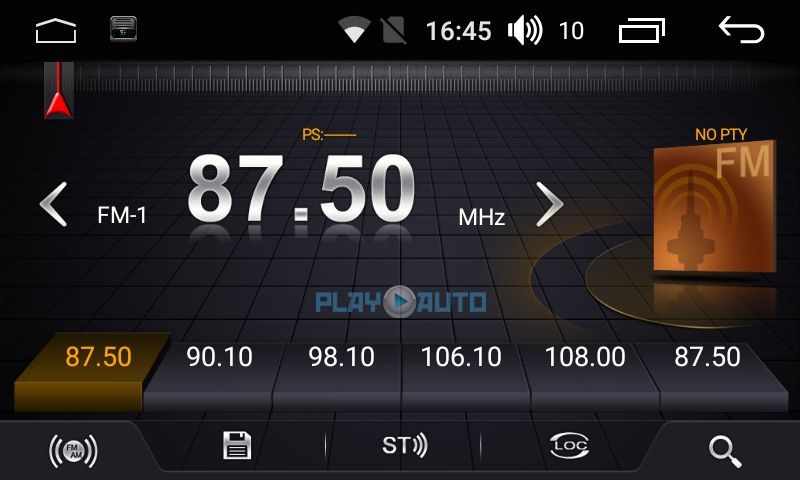The image size is (800, 480).
Task: Tune up with the right arrow
Action: pyautogui.click(x=549, y=204)
